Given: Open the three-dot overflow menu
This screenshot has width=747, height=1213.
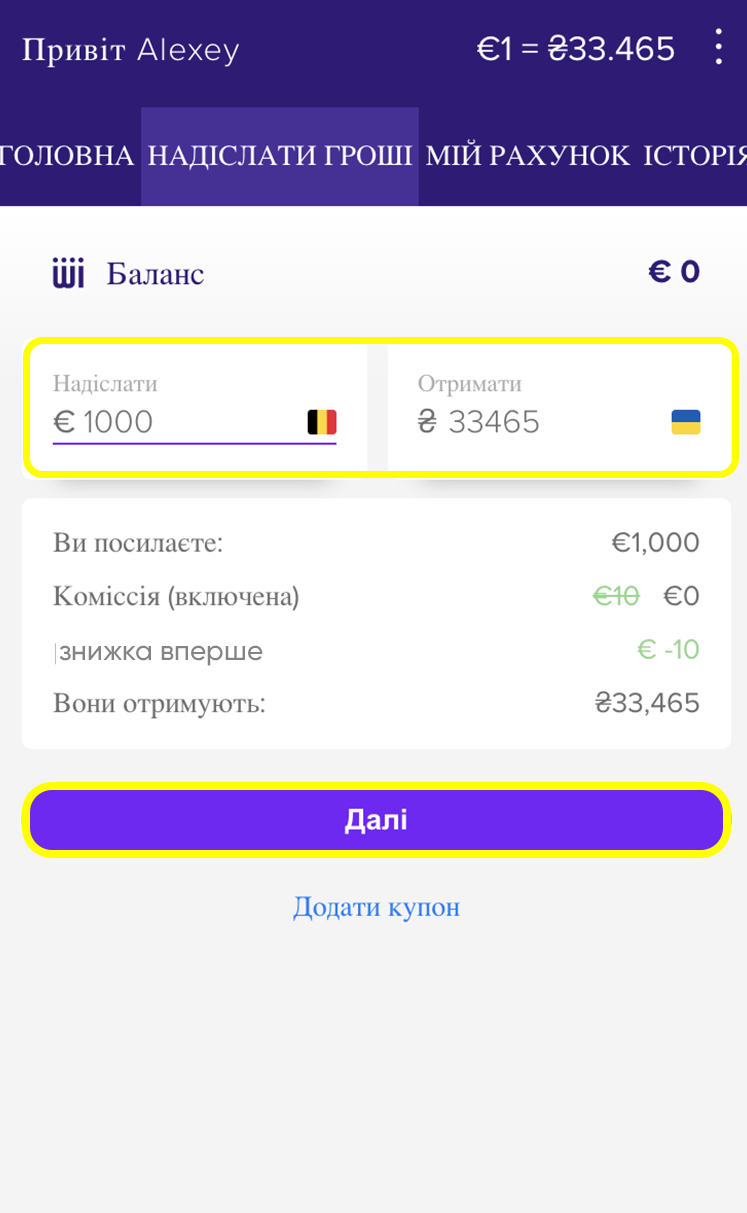Looking at the screenshot, I should [x=718, y=48].
